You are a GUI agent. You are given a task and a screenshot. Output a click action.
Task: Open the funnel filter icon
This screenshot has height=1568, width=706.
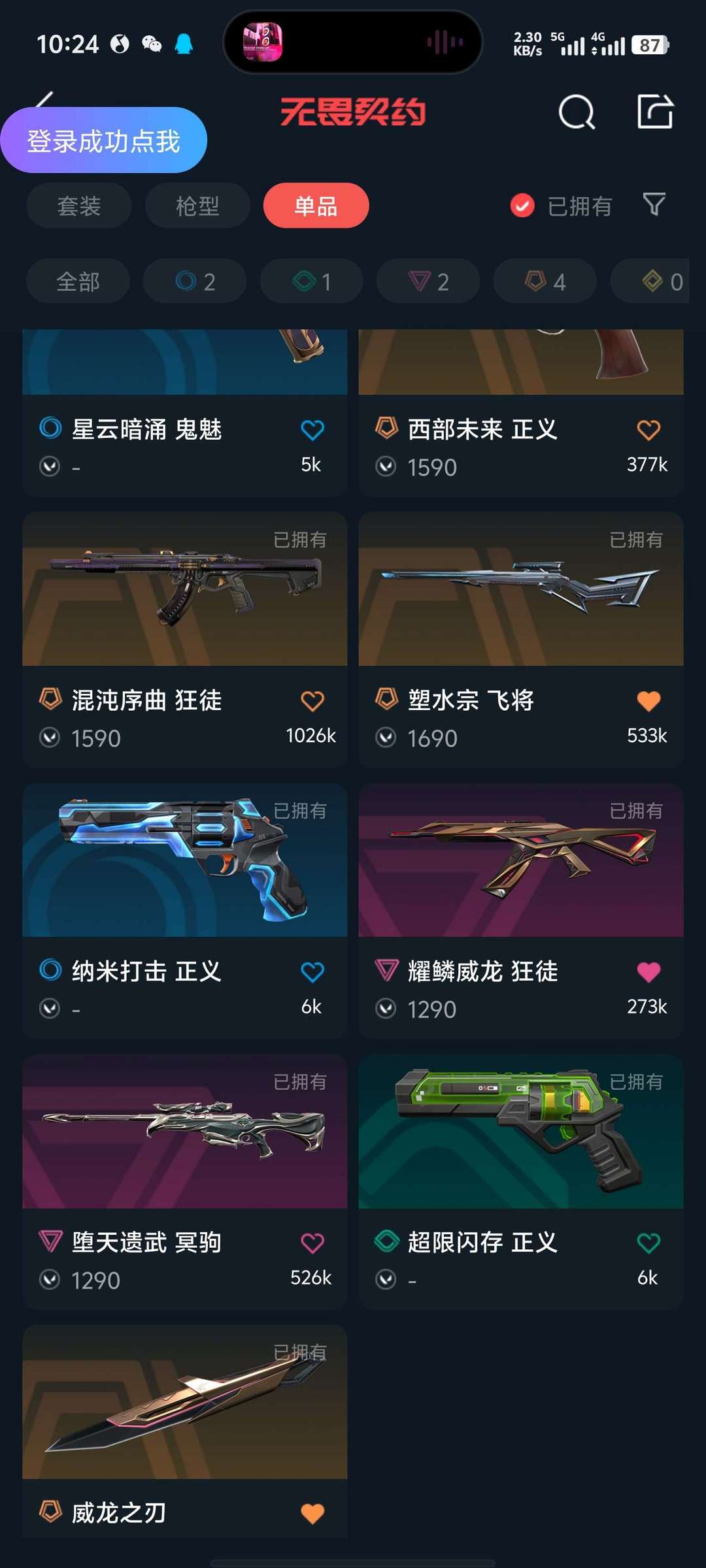[654, 205]
